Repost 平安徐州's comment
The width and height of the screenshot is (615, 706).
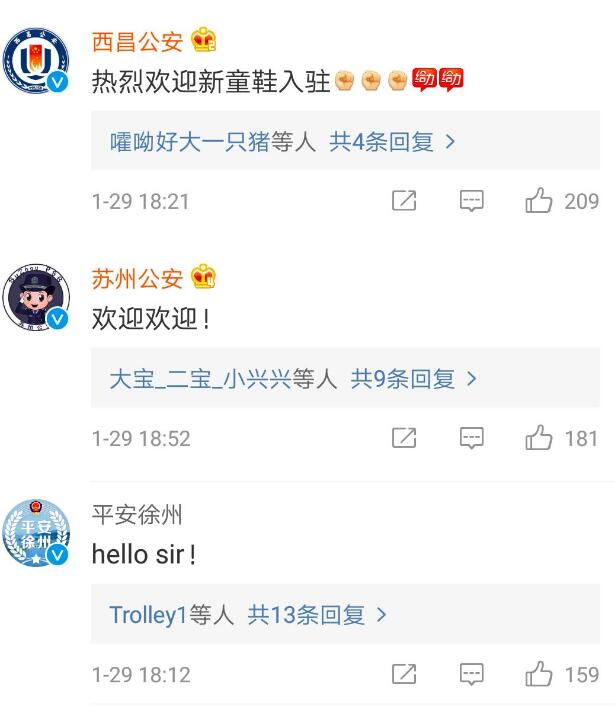[404, 674]
